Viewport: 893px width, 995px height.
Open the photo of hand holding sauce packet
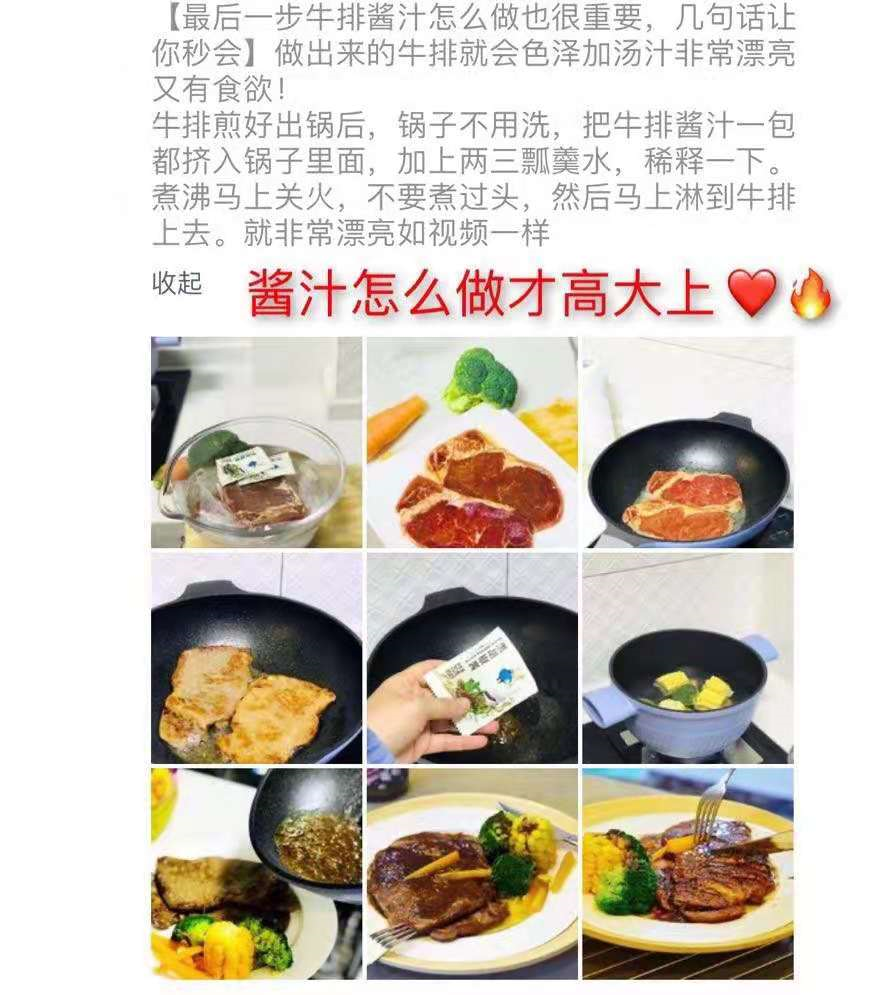471,658
